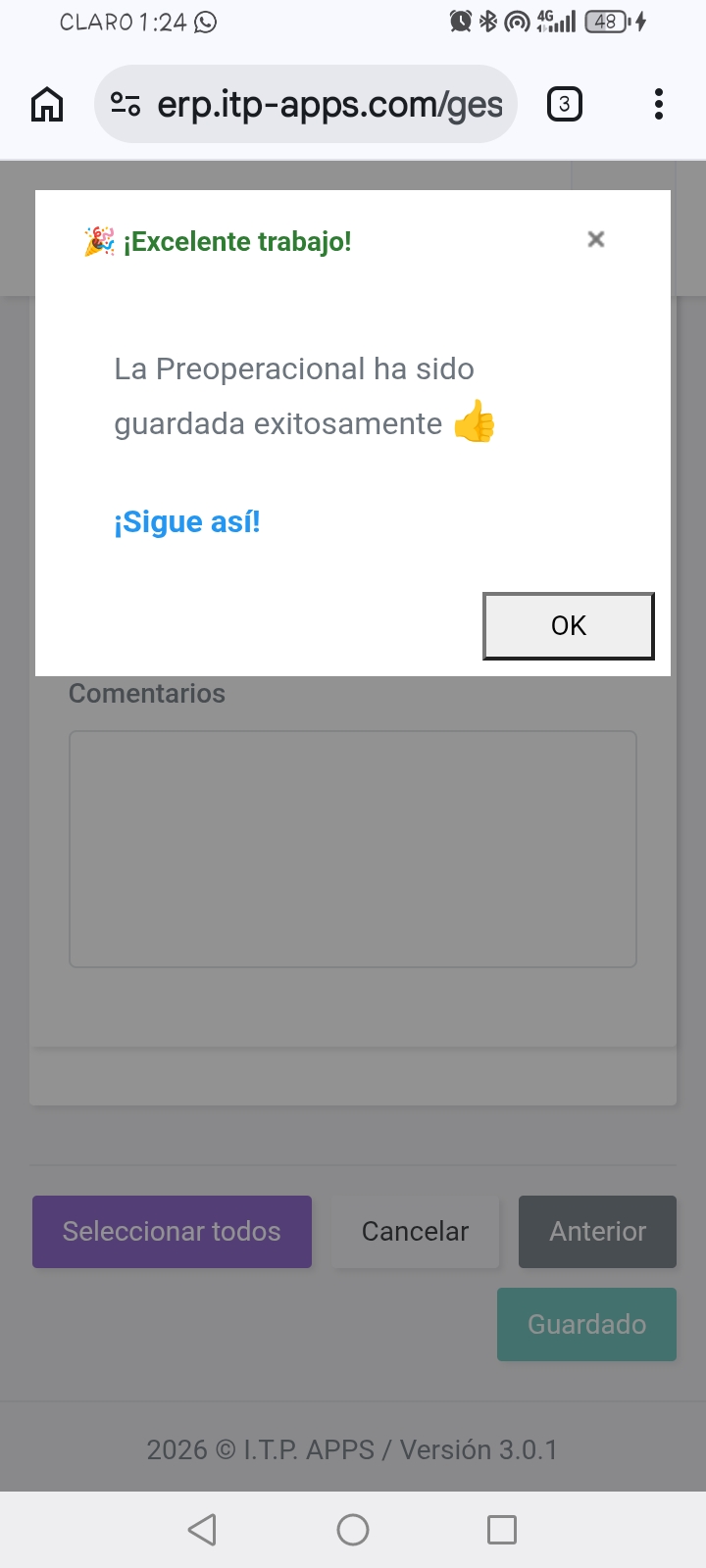
Task: Open recent apps from navigation bar
Action: pos(501,1530)
